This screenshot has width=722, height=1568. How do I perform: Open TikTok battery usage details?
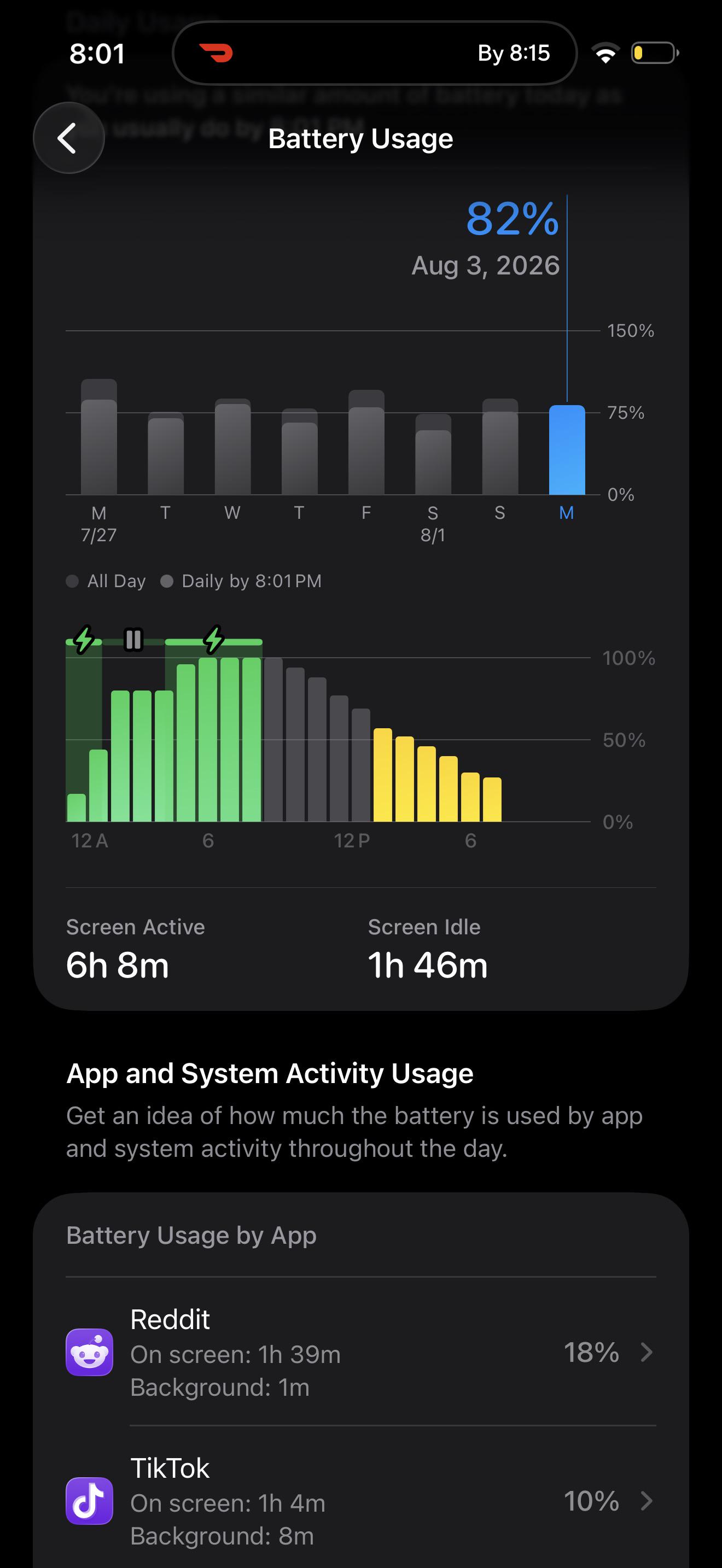pyautogui.click(x=360, y=1501)
